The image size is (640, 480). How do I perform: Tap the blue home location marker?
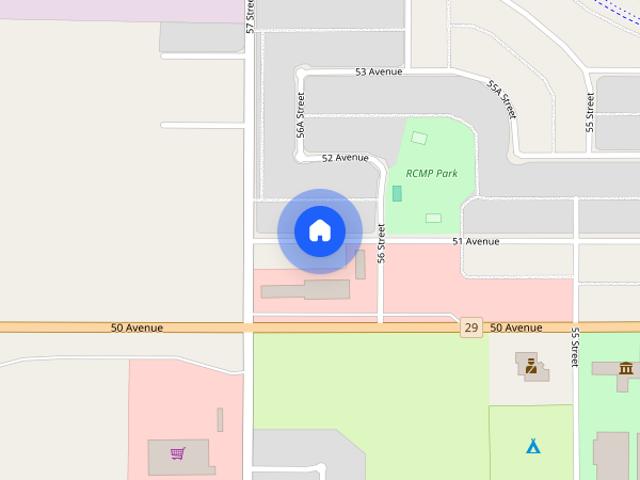click(x=320, y=231)
